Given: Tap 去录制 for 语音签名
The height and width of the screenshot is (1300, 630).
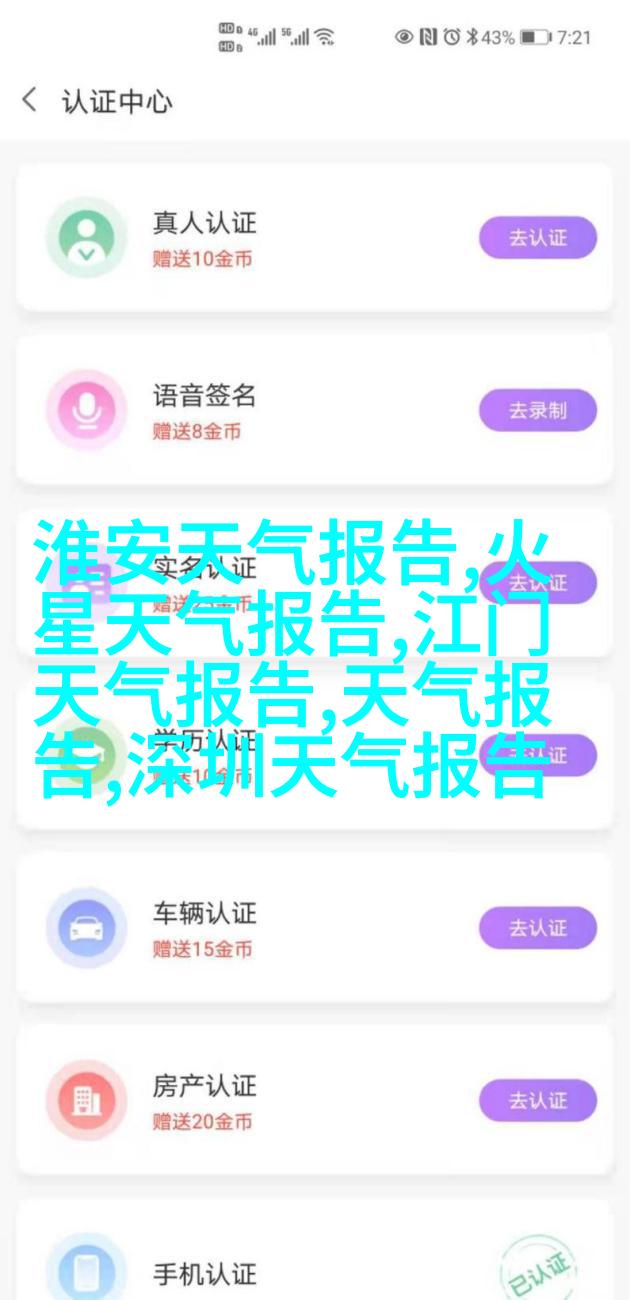Looking at the screenshot, I should coord(537,410).
